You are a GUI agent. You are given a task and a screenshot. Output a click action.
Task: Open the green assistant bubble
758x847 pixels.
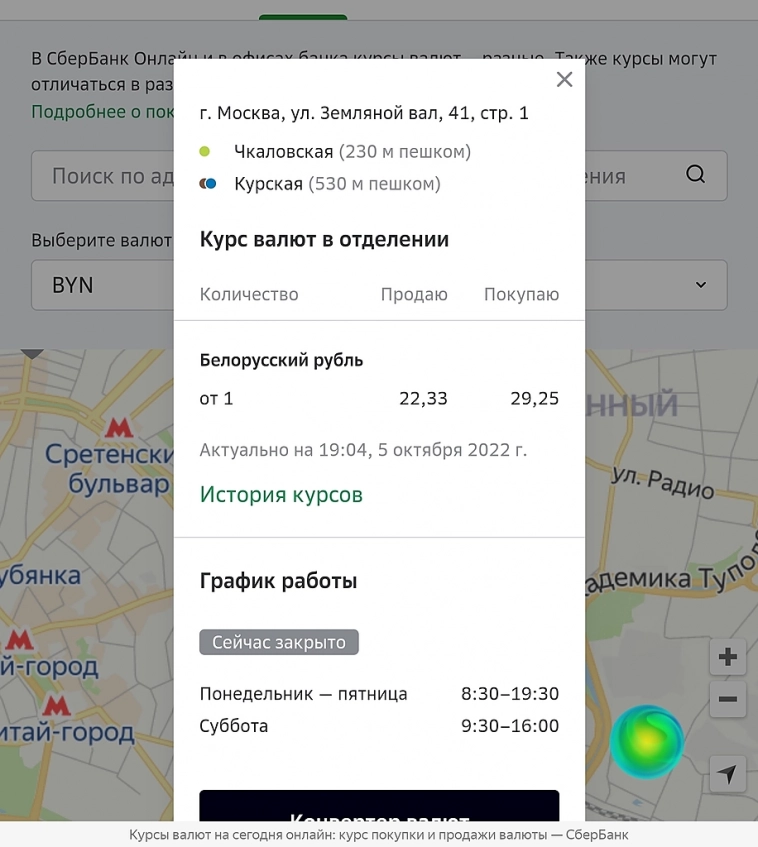(x=647, y=741)
